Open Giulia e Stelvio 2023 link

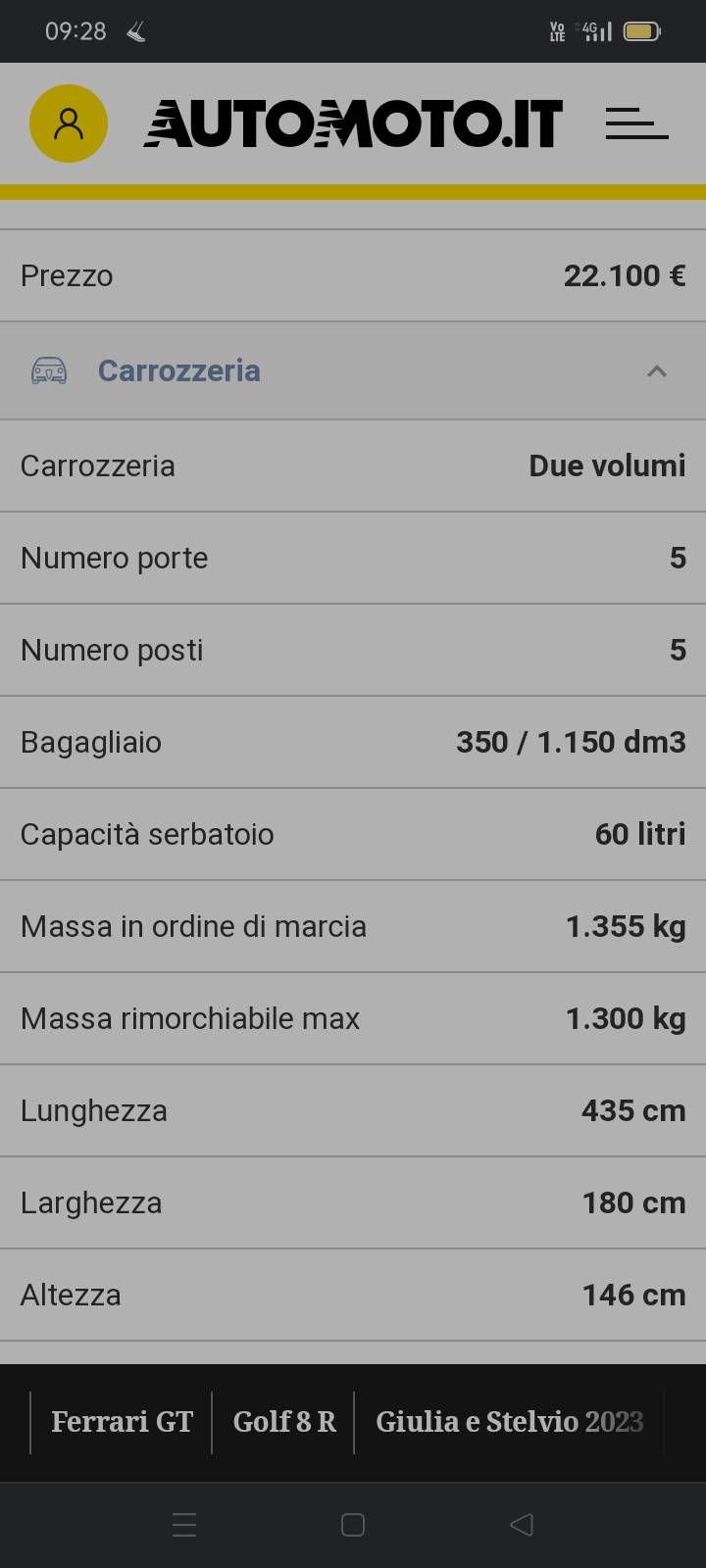(x=510, y=1422)
